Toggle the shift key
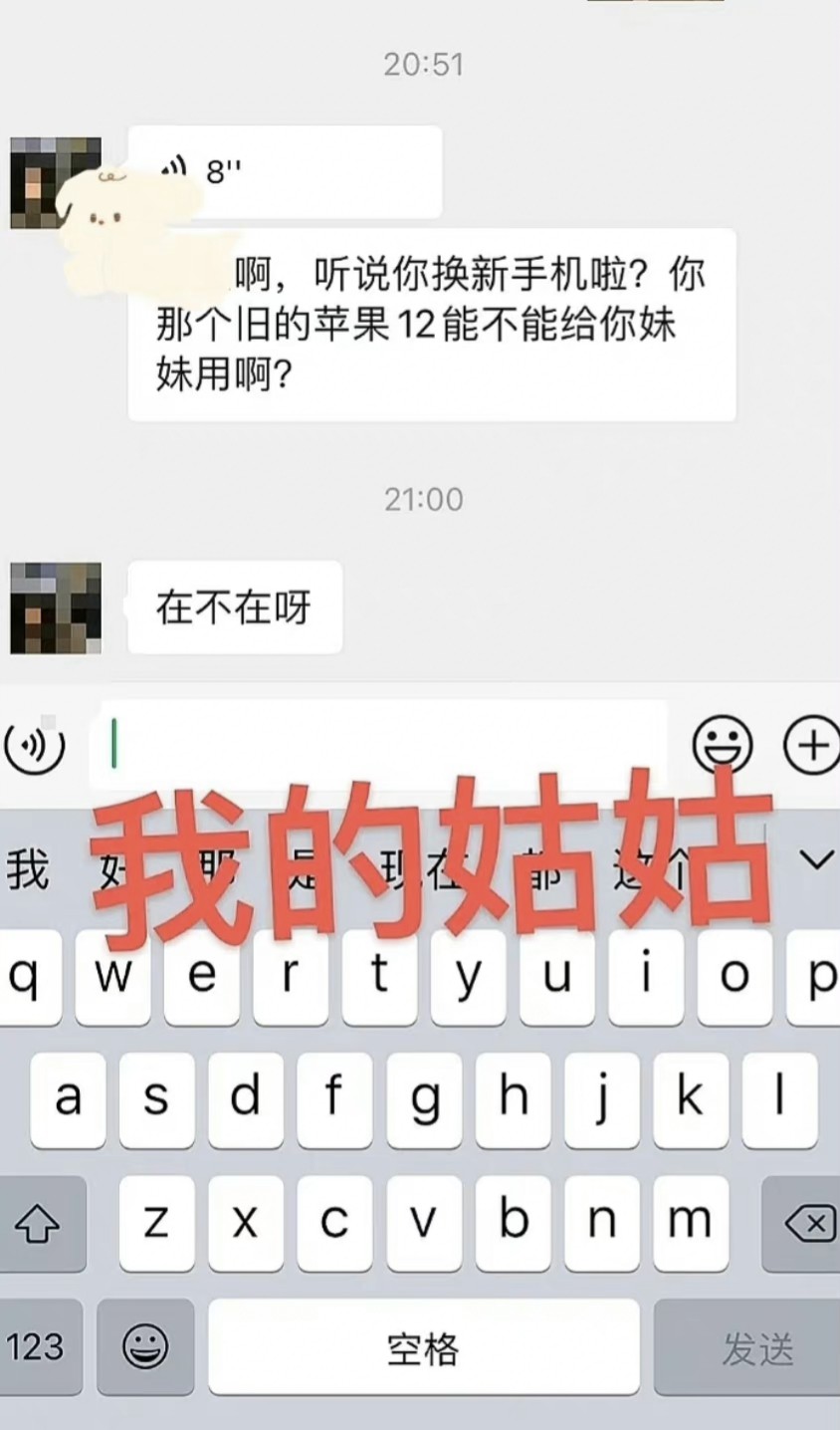Viewport: 840px width, 1430px height. 38,1223
